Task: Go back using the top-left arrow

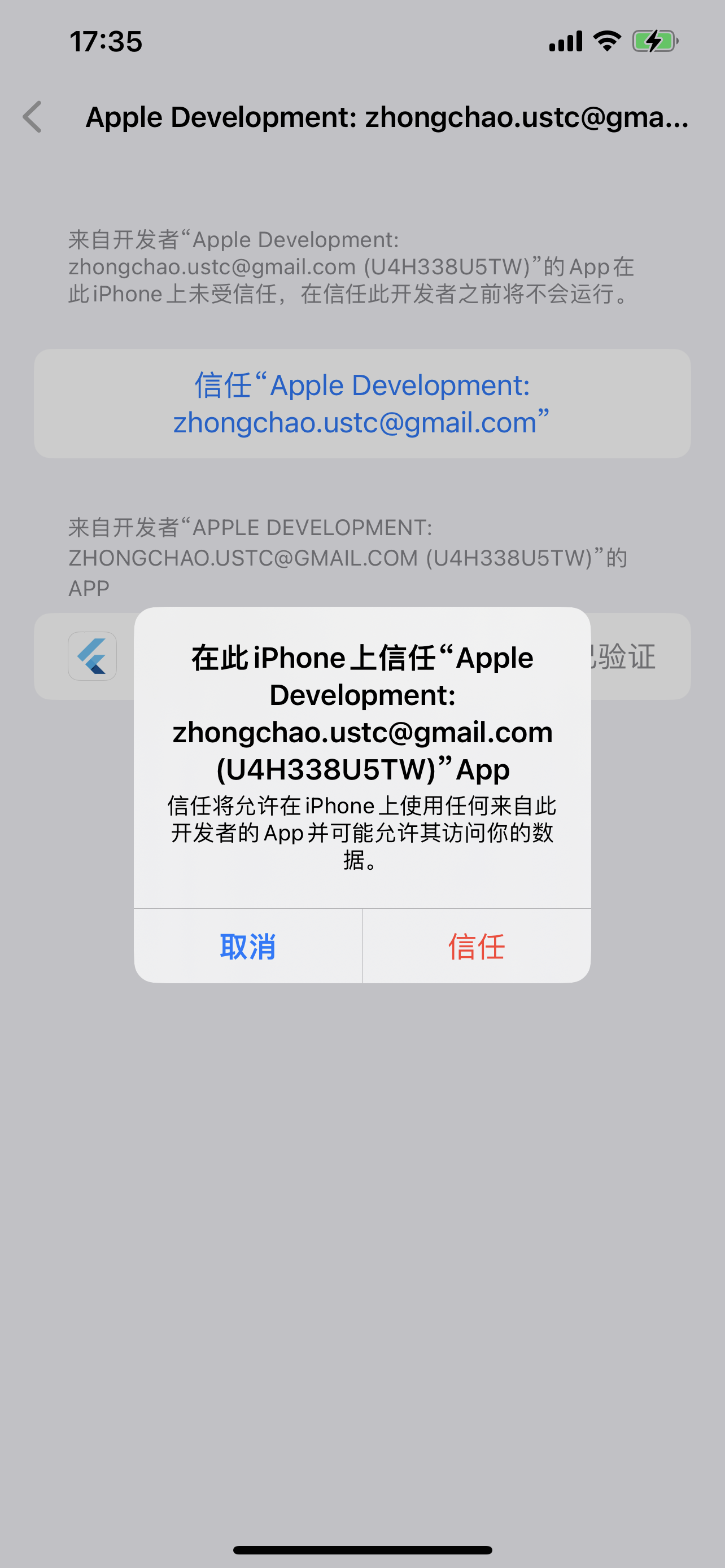Action: 33,117
